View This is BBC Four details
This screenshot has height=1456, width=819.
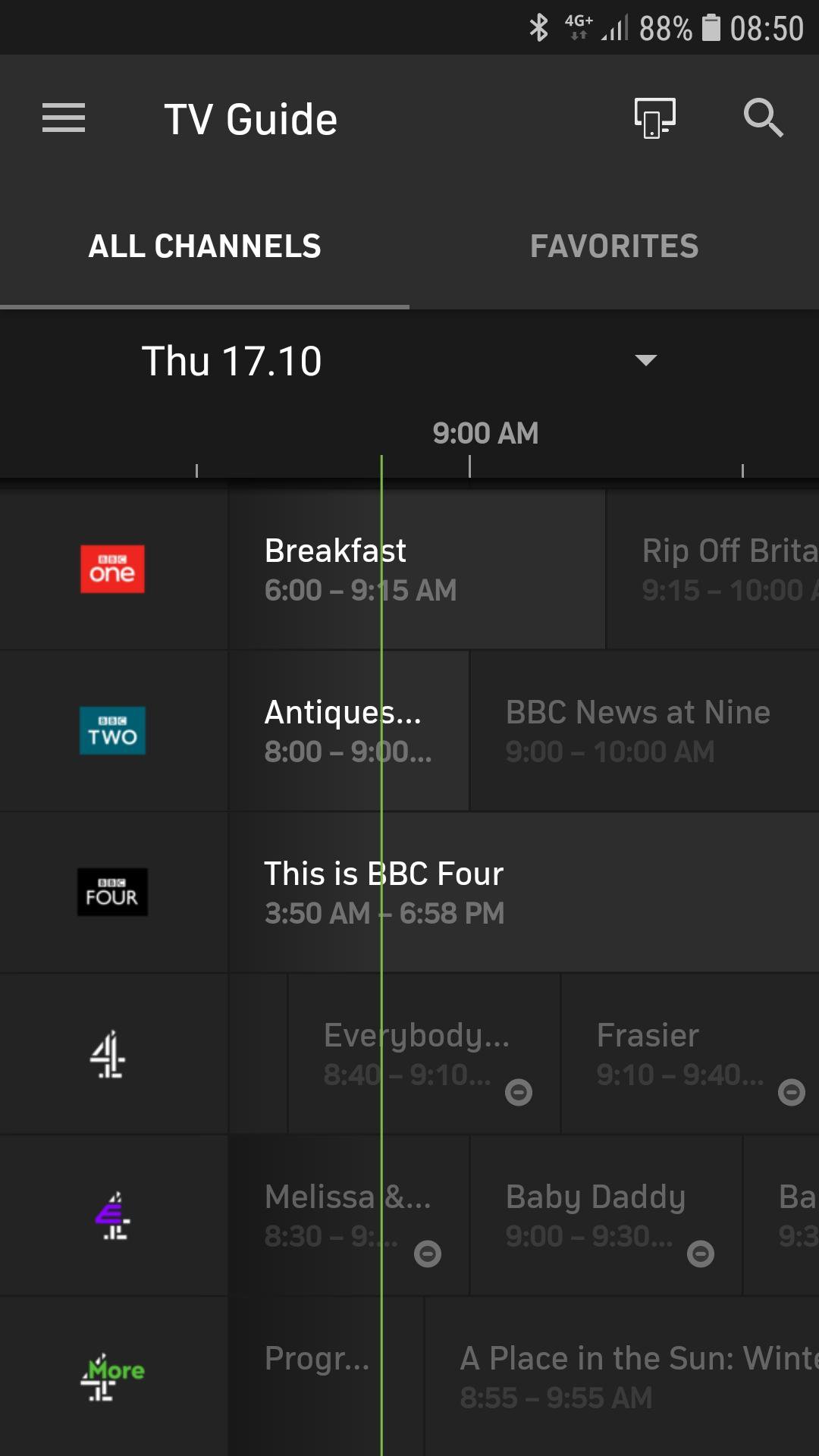(x=523, y=893)
